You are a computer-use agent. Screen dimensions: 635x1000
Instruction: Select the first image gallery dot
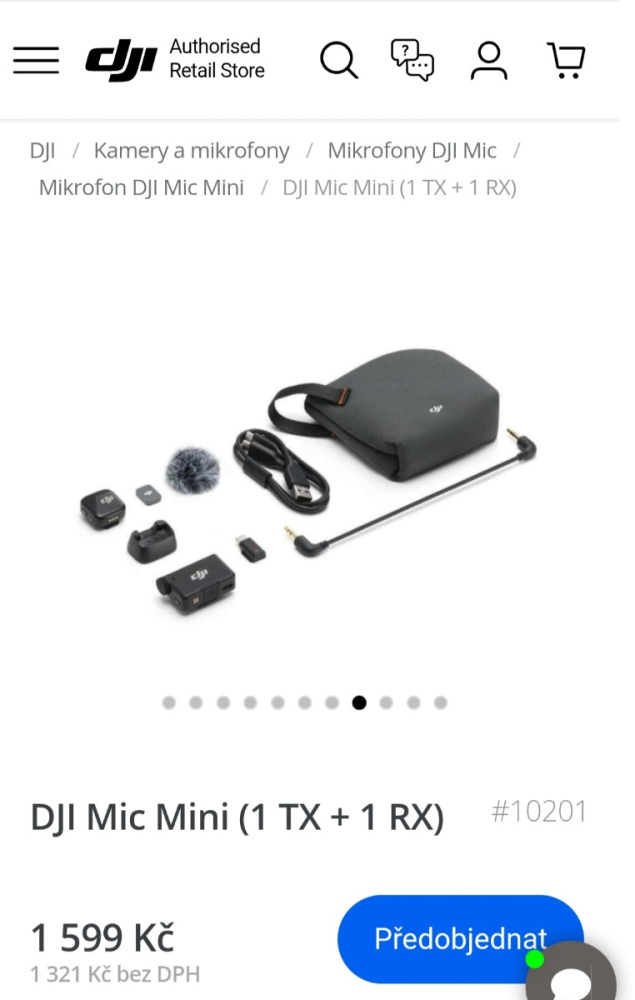click(169, 703)
